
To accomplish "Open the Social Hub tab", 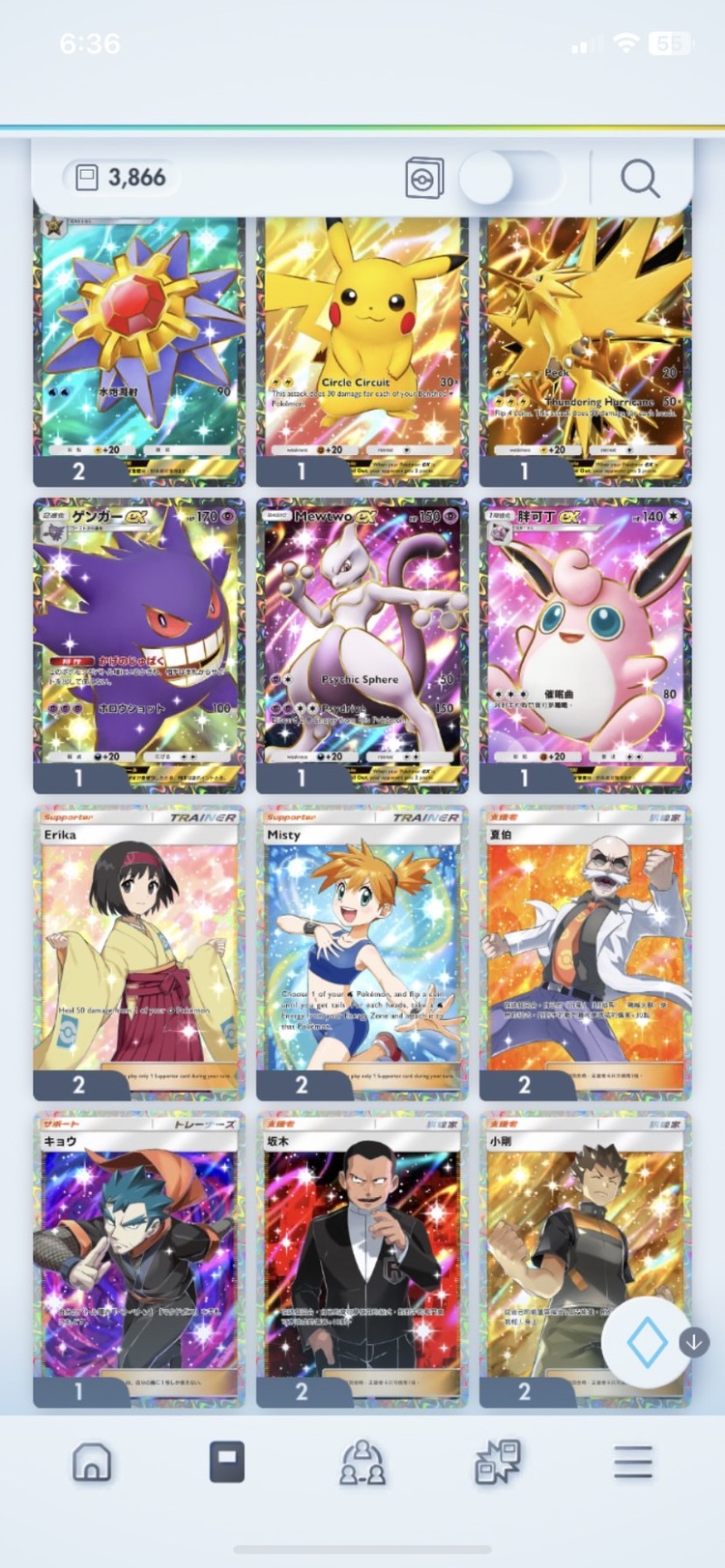I will [x=362, y=1463].
